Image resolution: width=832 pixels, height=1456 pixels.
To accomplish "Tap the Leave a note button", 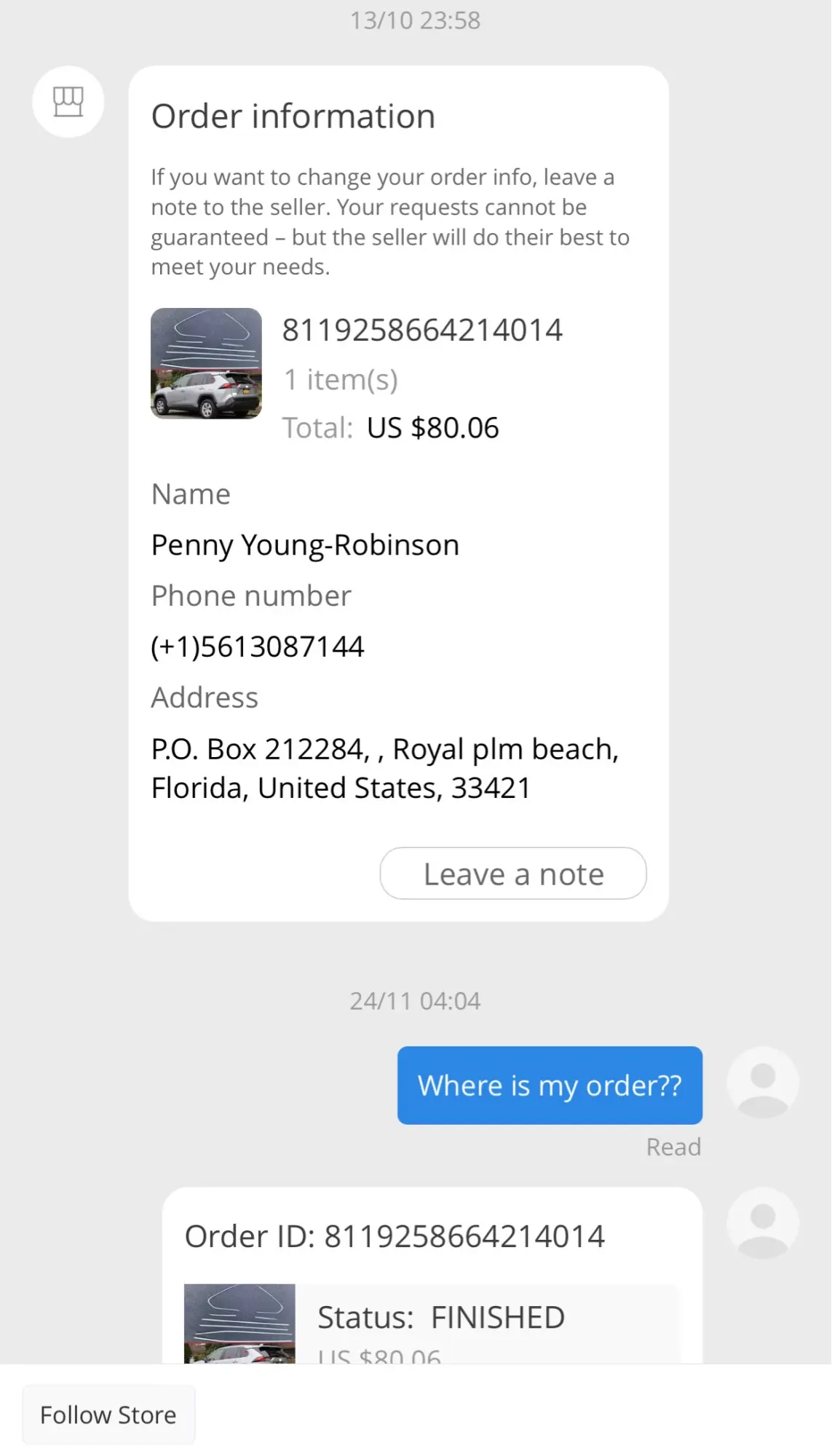I will [x=512, y=873].
